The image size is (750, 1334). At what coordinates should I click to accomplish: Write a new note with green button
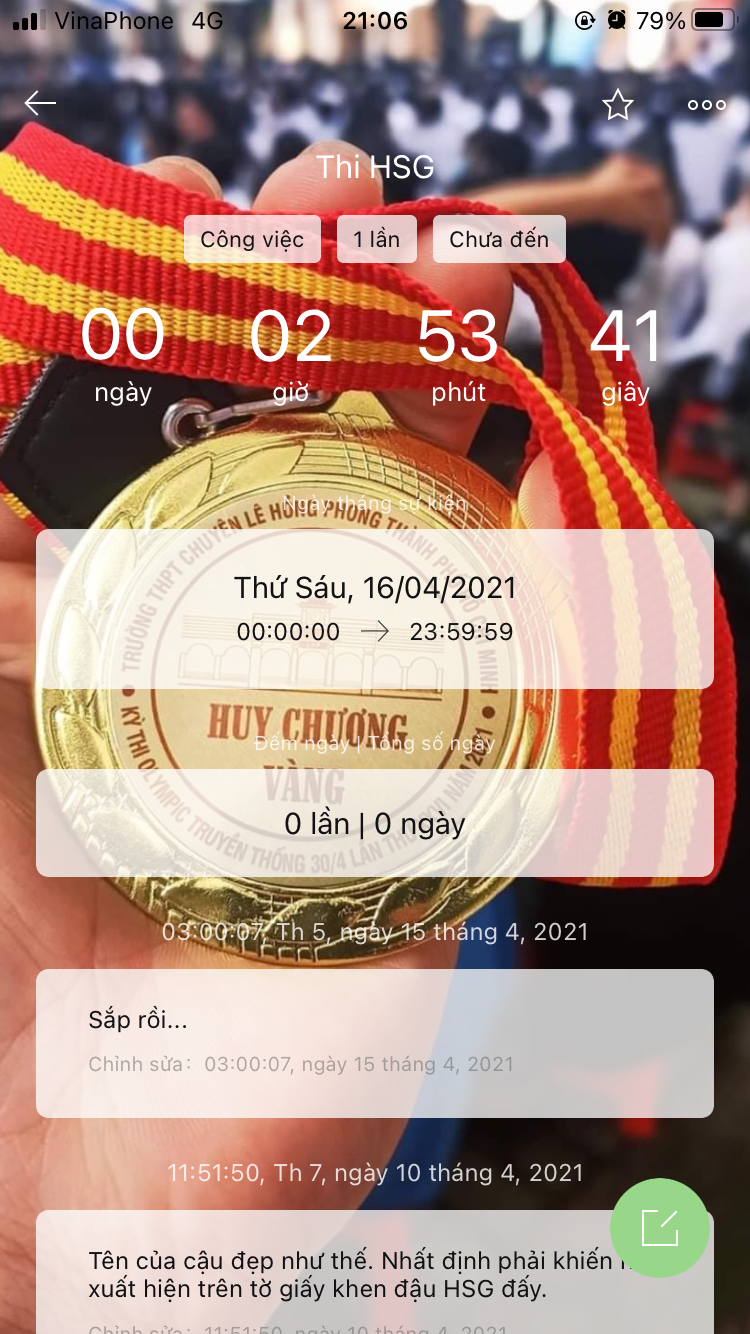(660, 1227)
